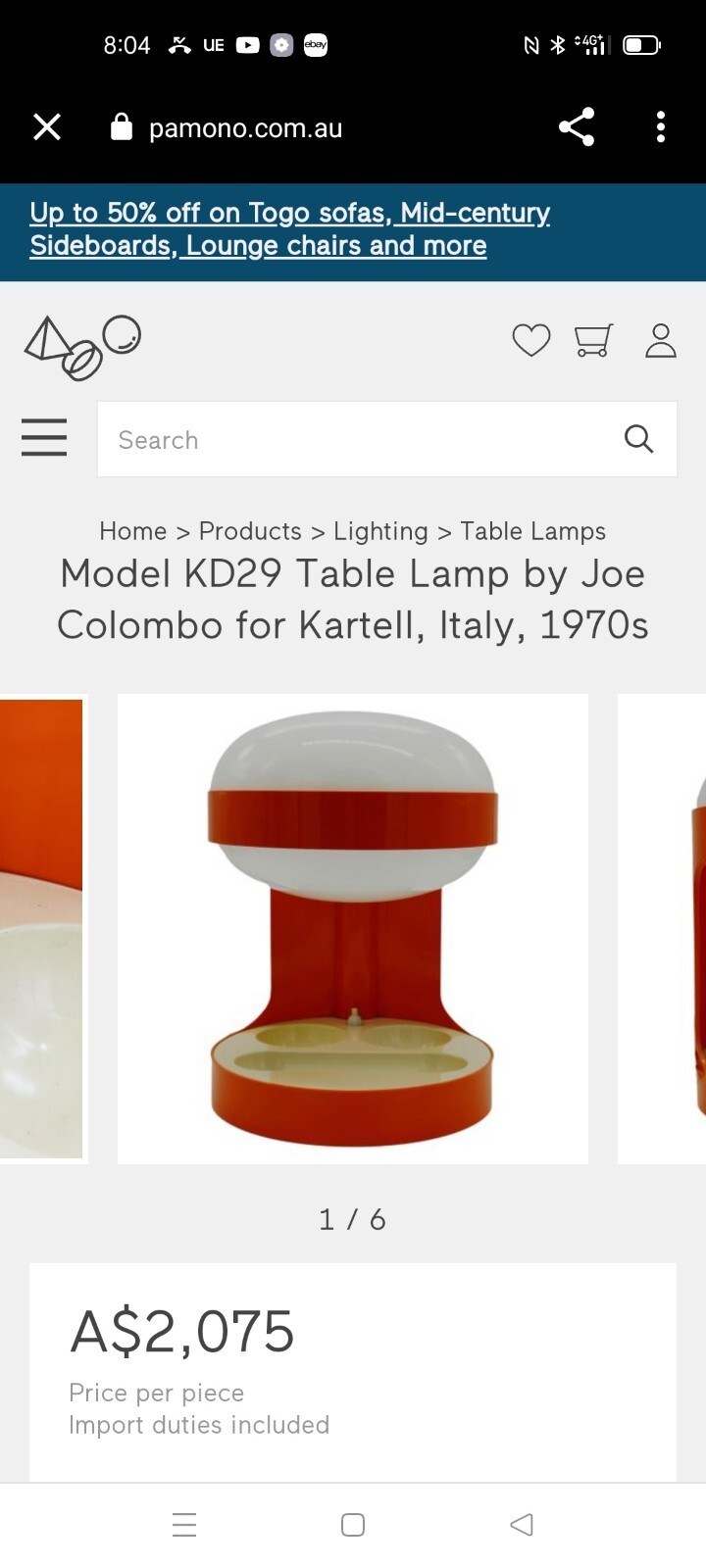Open the Lighting breadcrumb

(380, 531)
